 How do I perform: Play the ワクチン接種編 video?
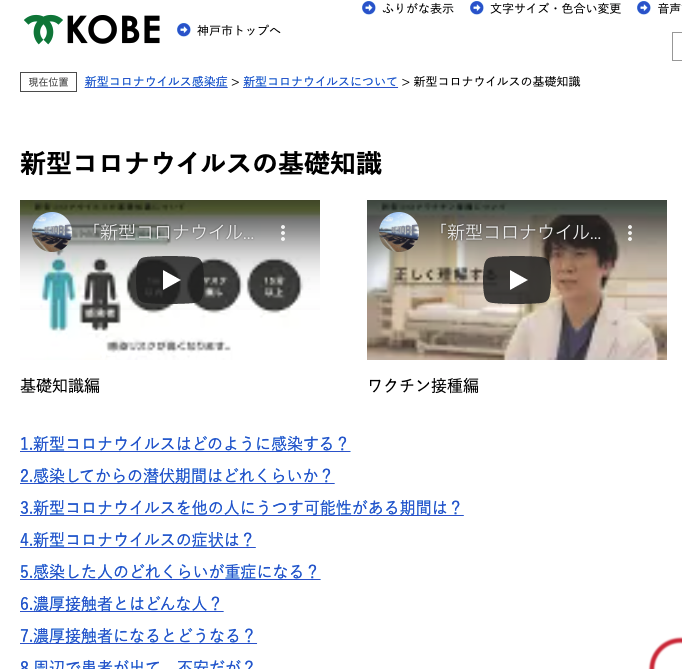[517, 280]
